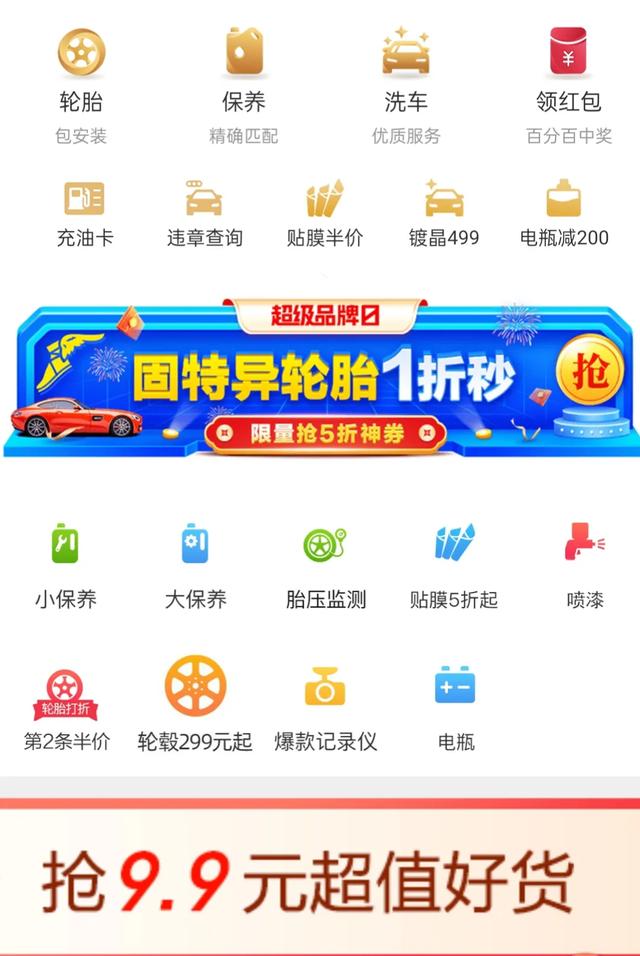Open the 贴膜半价 film offer

pyautogui.click(x=324, y=213)
